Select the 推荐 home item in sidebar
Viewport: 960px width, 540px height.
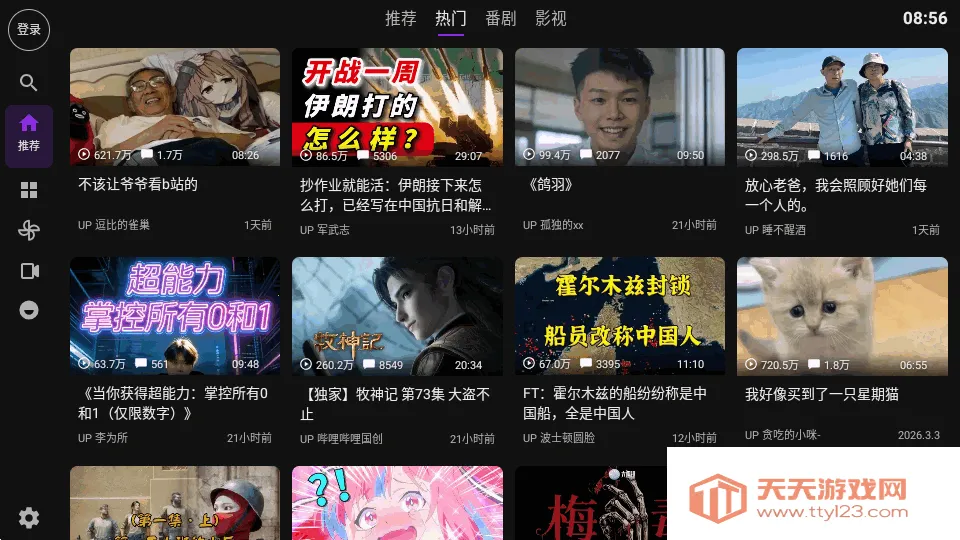coord(29,133)
